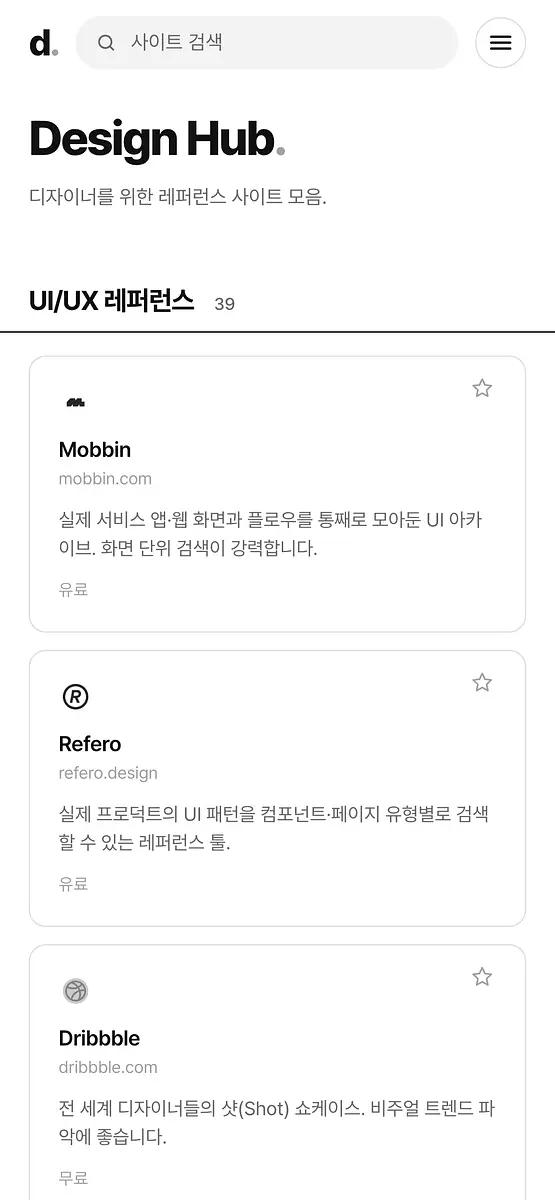
Task: Open the Dribbble site card
Action: pos(277,1072)
